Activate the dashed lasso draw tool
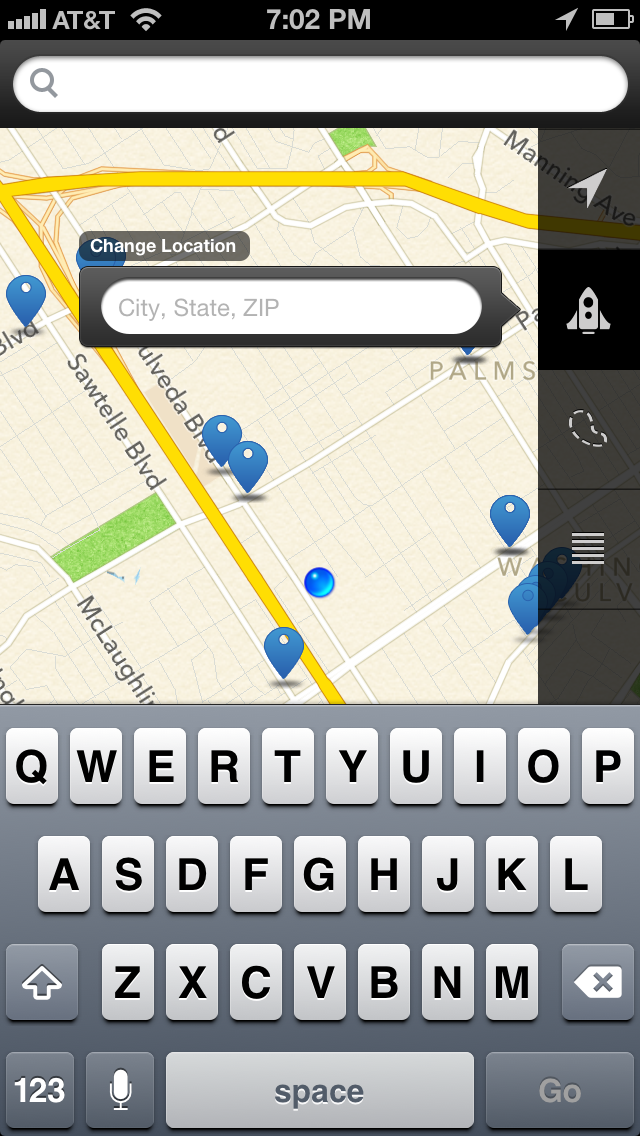The height and width of the screenshot is (1136, 640). pos(589,428)
